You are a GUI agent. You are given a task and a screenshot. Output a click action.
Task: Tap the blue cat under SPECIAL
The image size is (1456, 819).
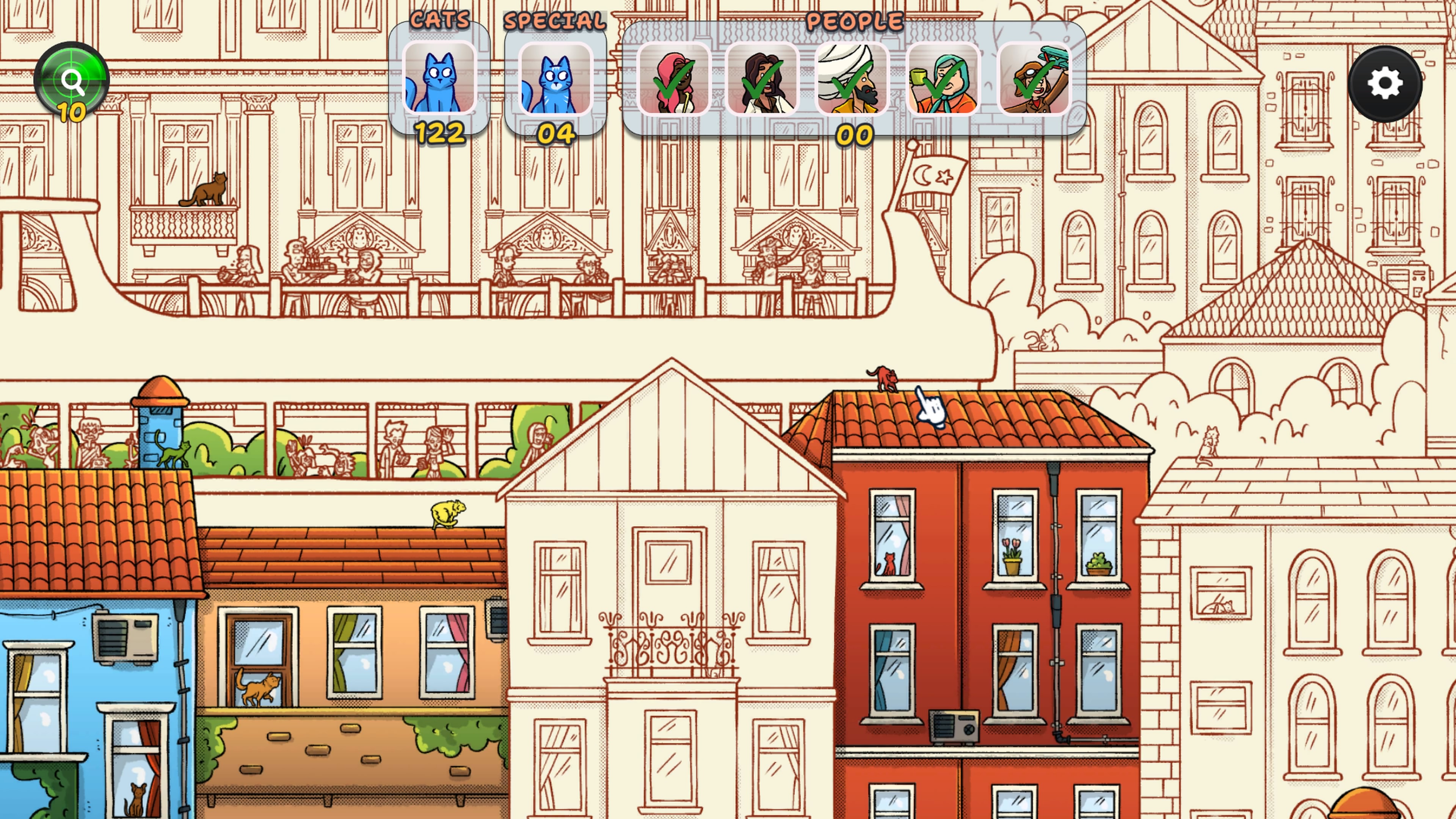[x=555, y=79]
